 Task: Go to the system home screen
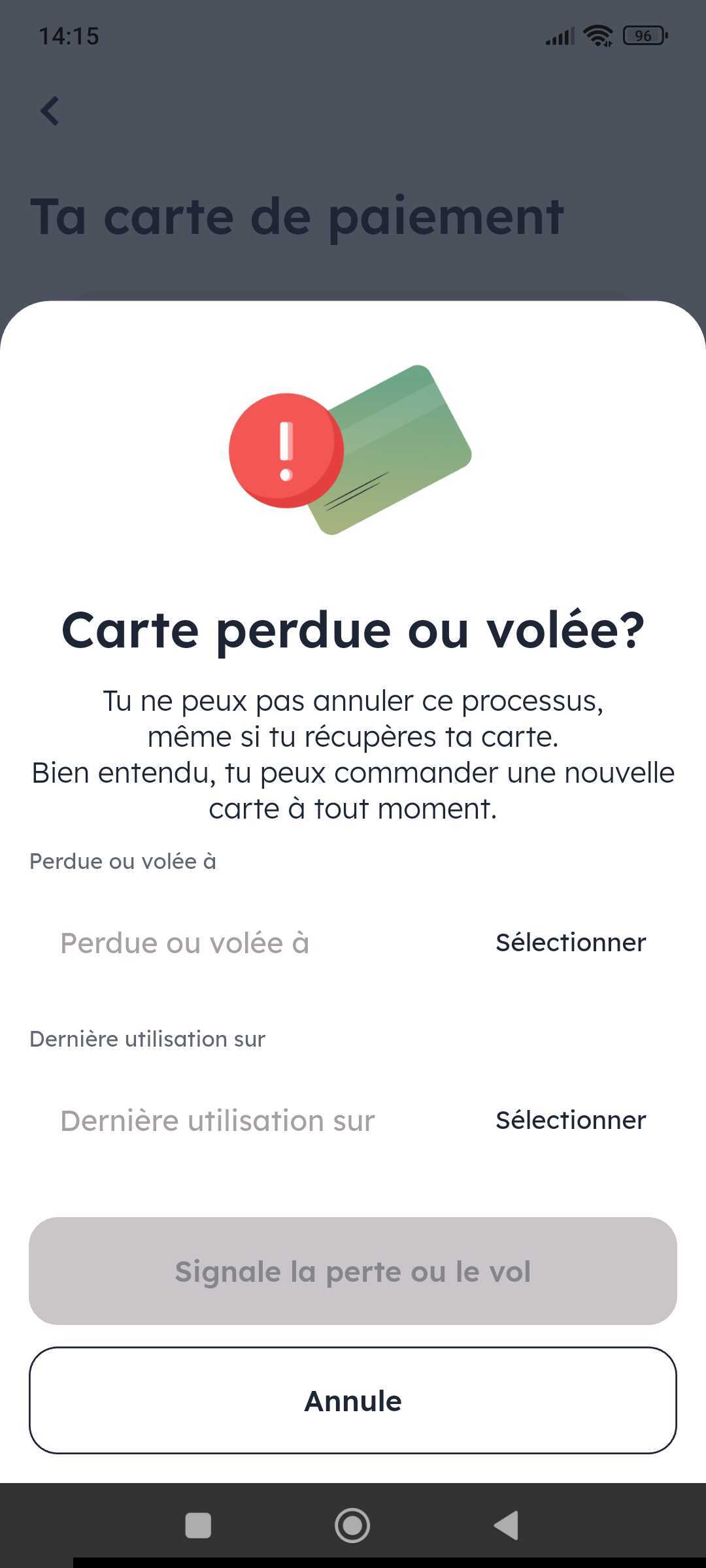pyautogui.click(x=352, y=1526)
